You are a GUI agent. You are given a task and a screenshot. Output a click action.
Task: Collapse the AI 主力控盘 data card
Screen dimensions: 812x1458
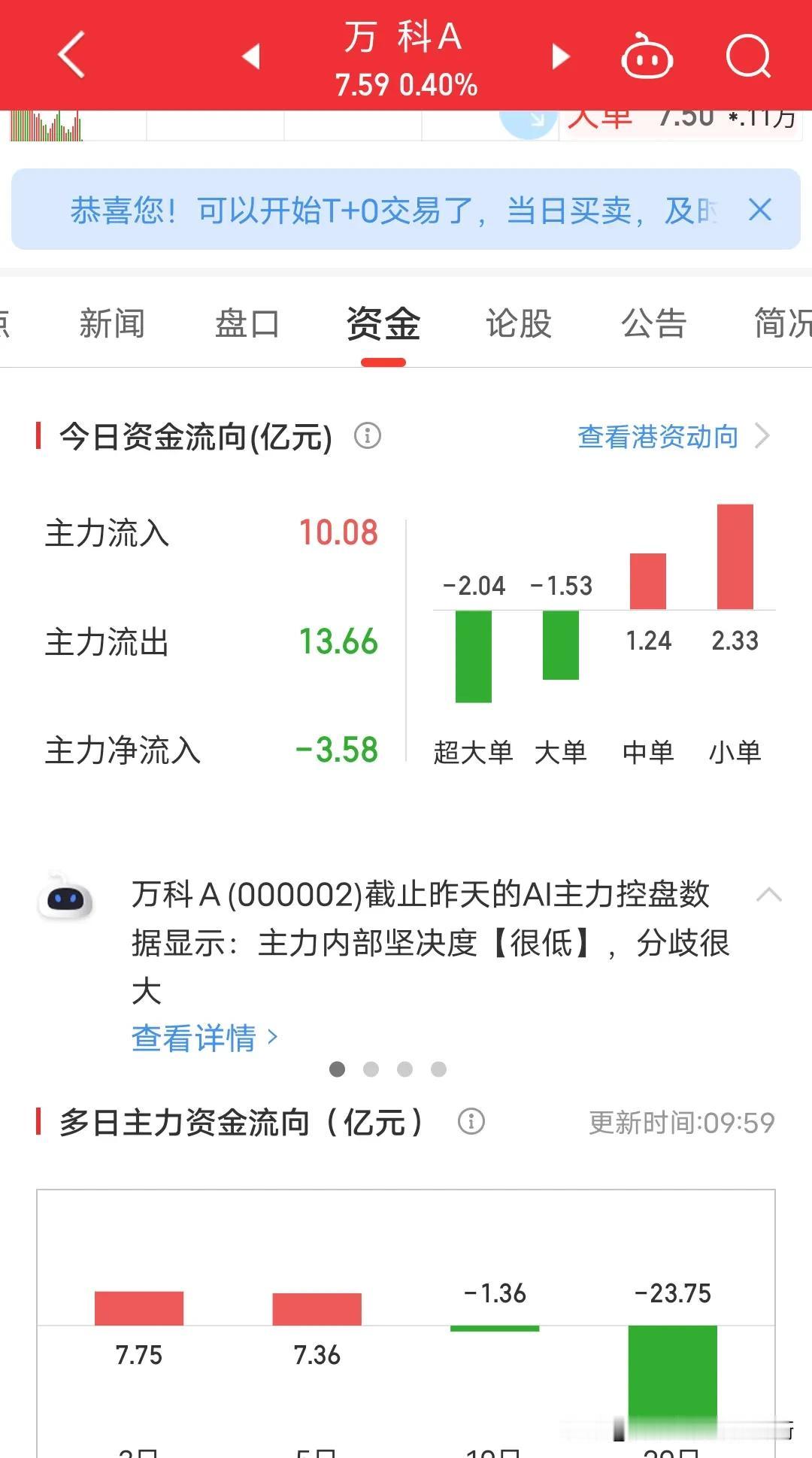tap(769, 895)
